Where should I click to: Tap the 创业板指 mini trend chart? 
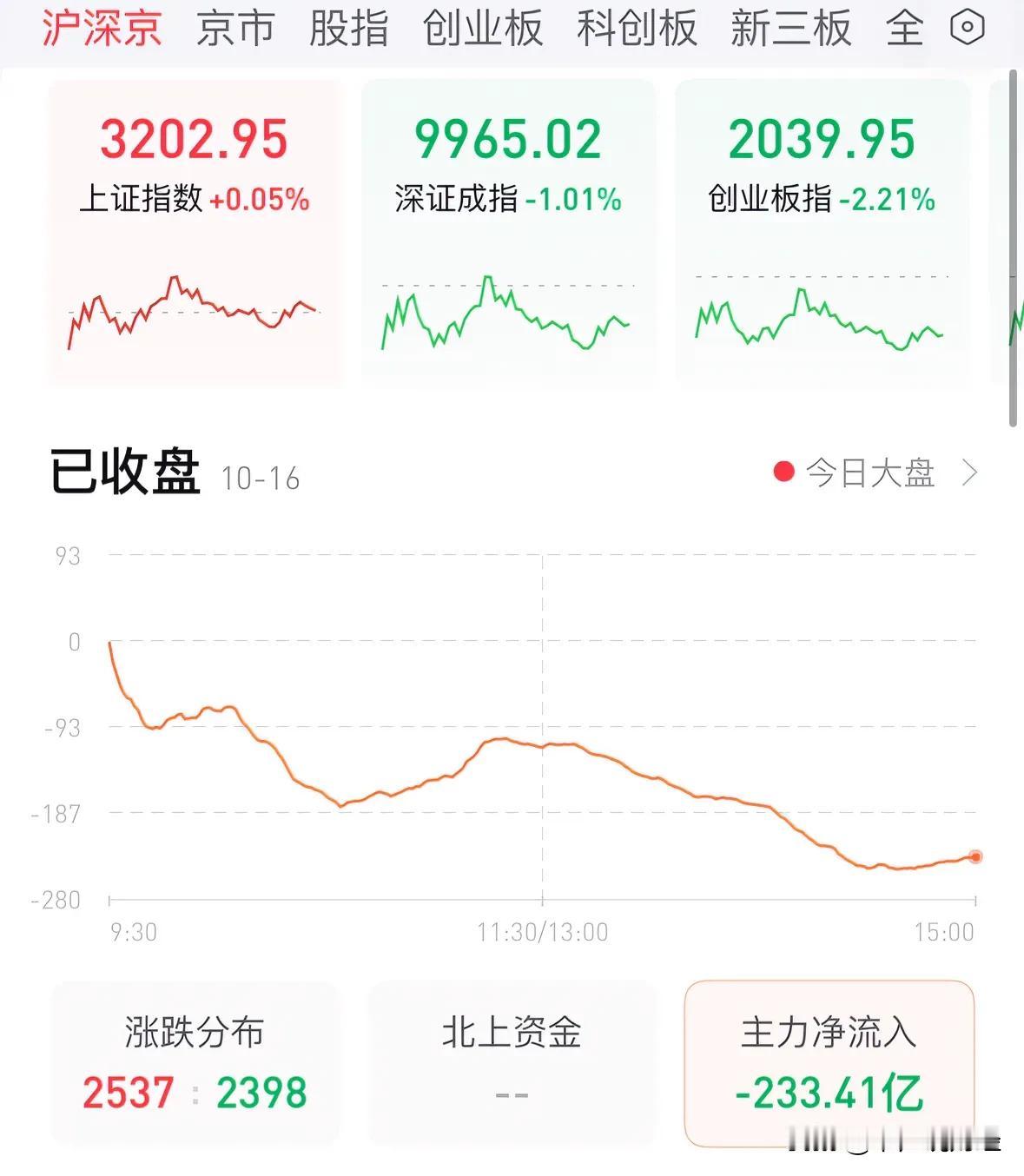820,313
